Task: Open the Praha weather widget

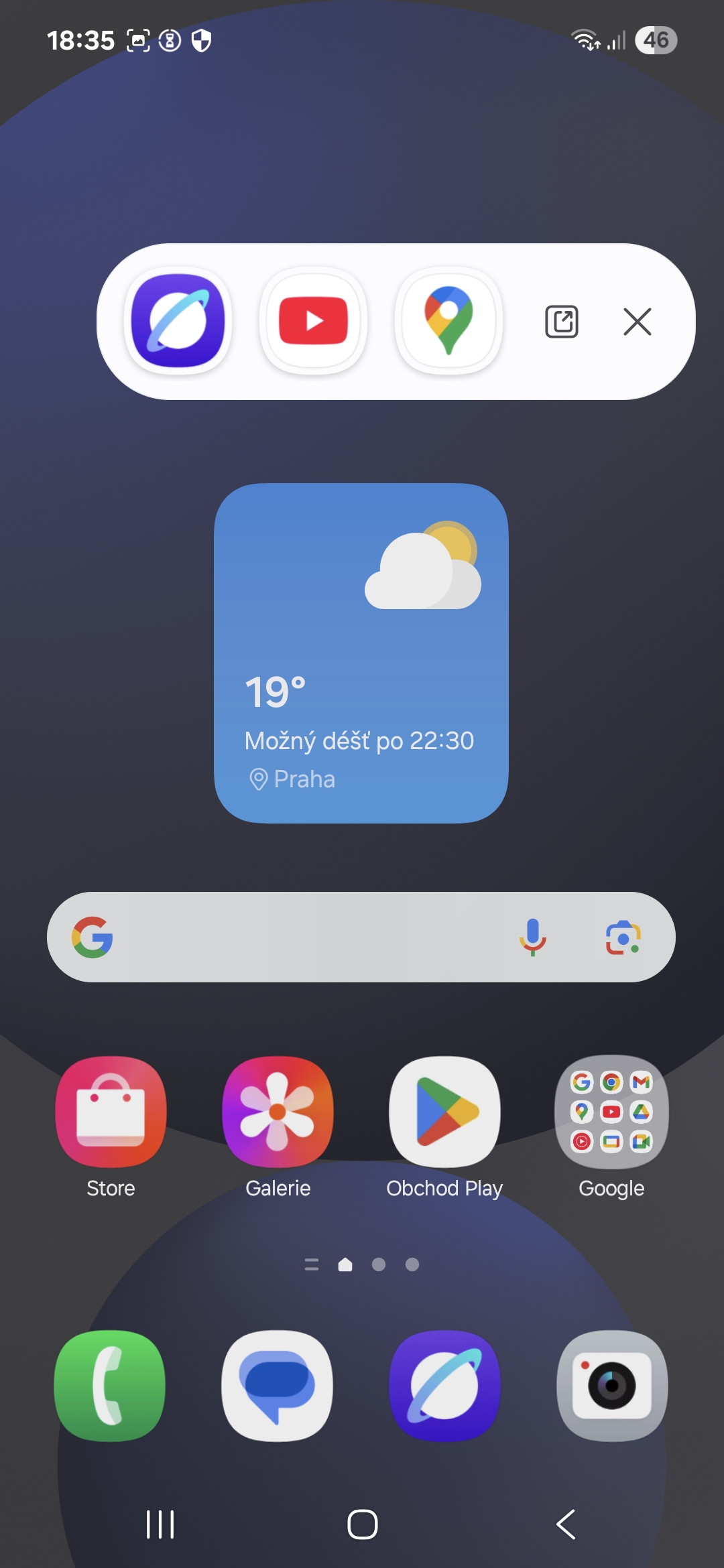Action: [x=361, y=653]
